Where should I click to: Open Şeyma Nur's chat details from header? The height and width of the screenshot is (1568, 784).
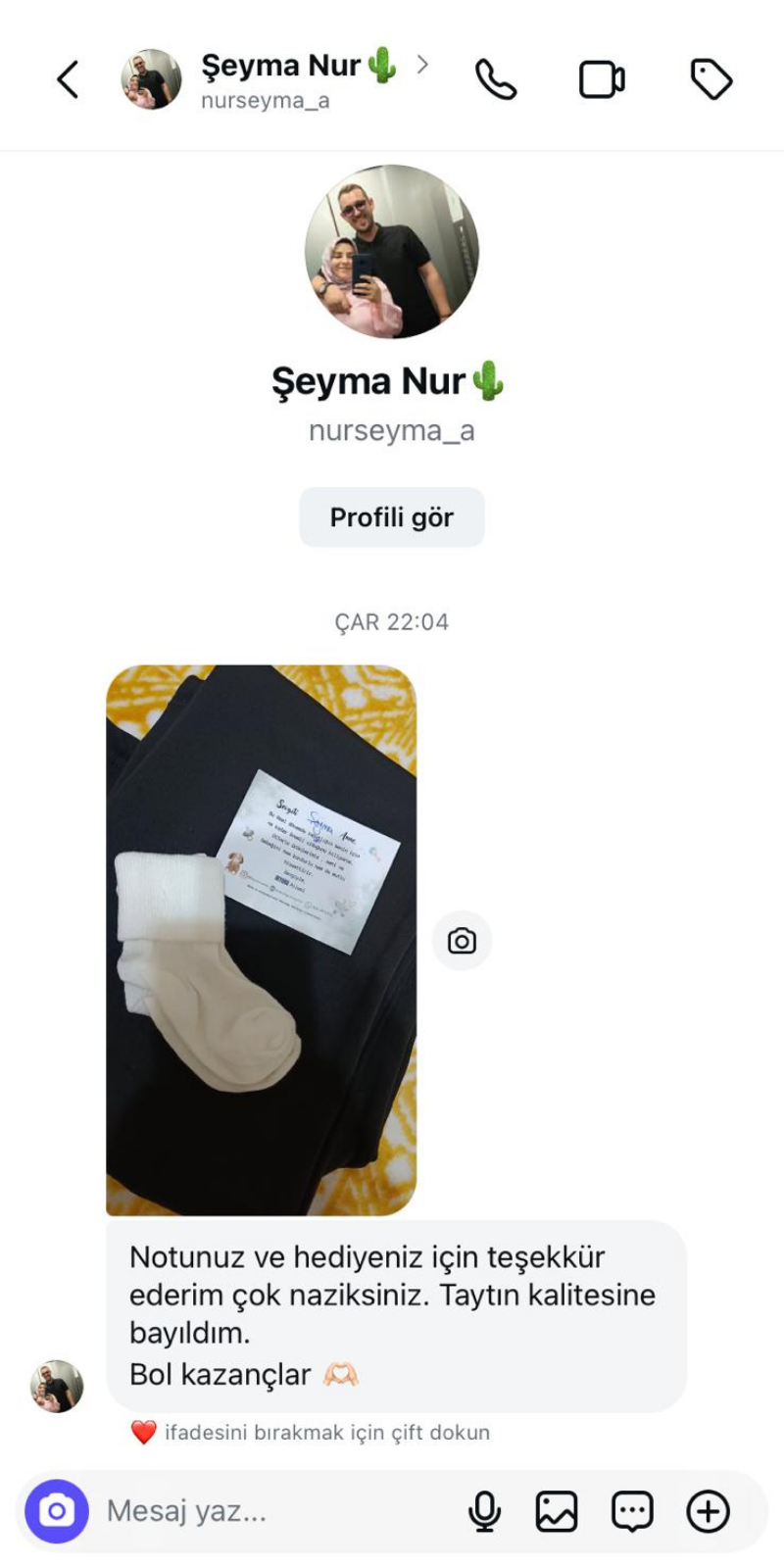click(284, 79)
